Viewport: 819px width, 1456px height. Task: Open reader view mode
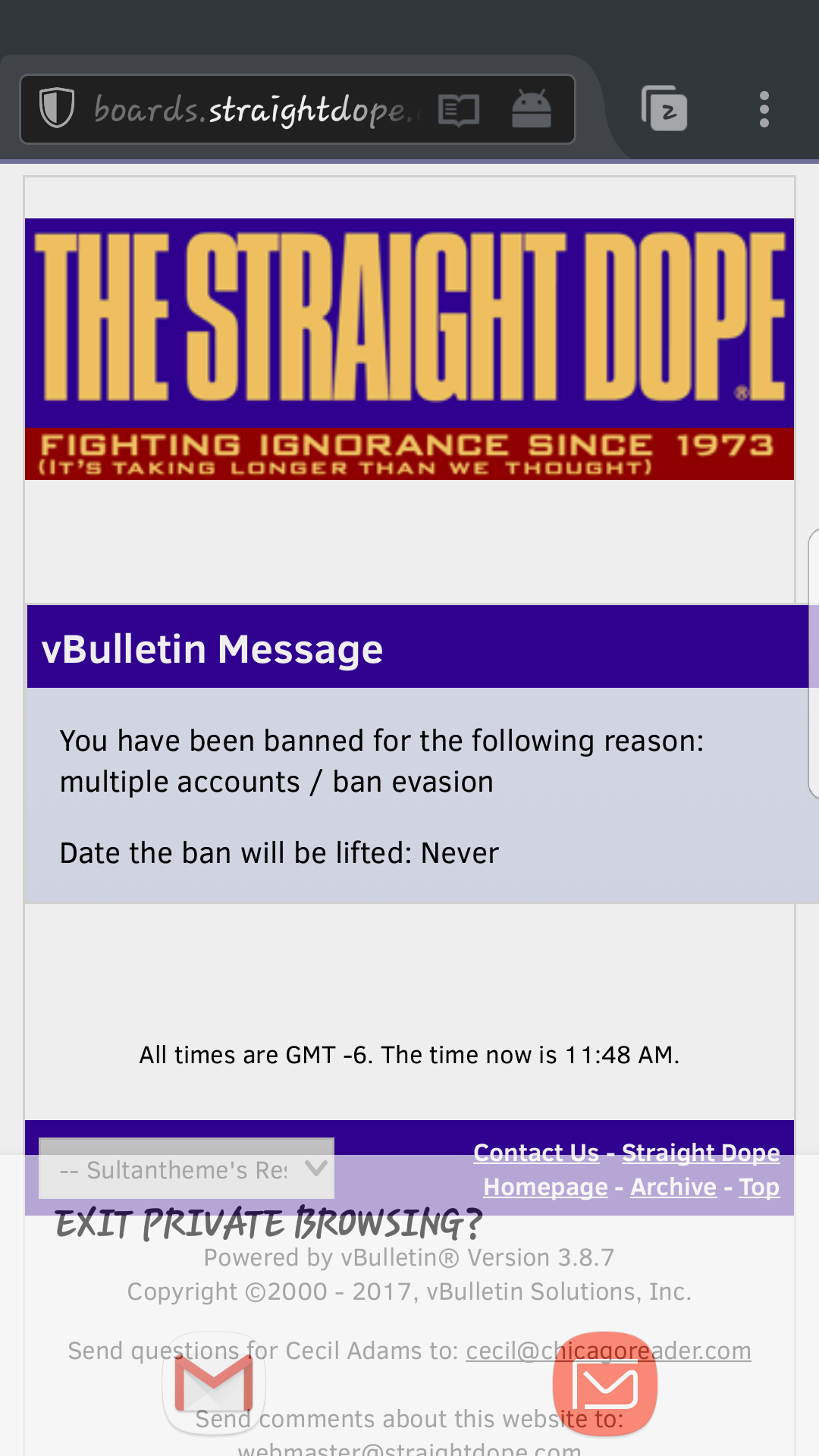[x=459, y=110]
